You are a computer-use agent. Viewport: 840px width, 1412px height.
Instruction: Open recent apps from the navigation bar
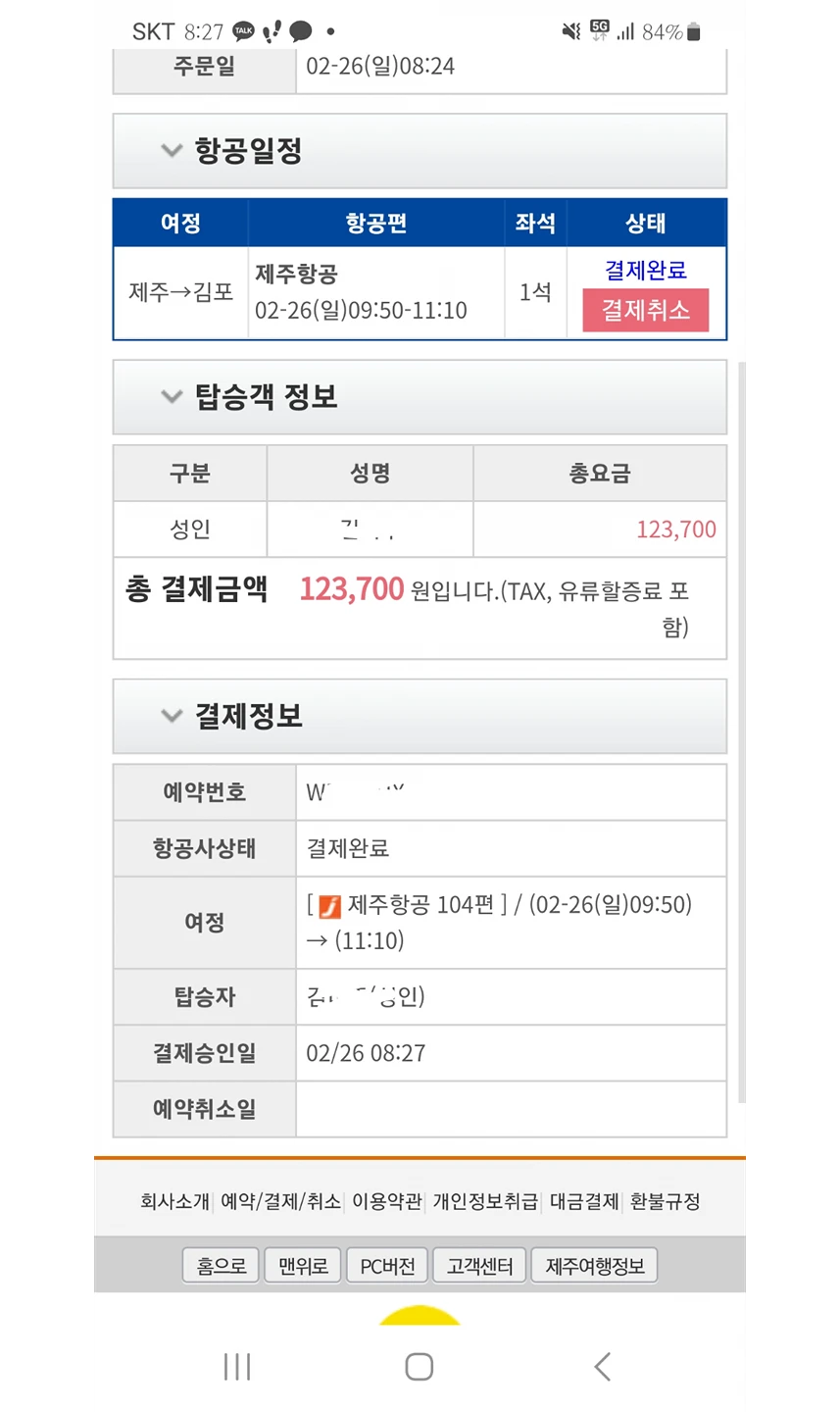(237, 1367)
